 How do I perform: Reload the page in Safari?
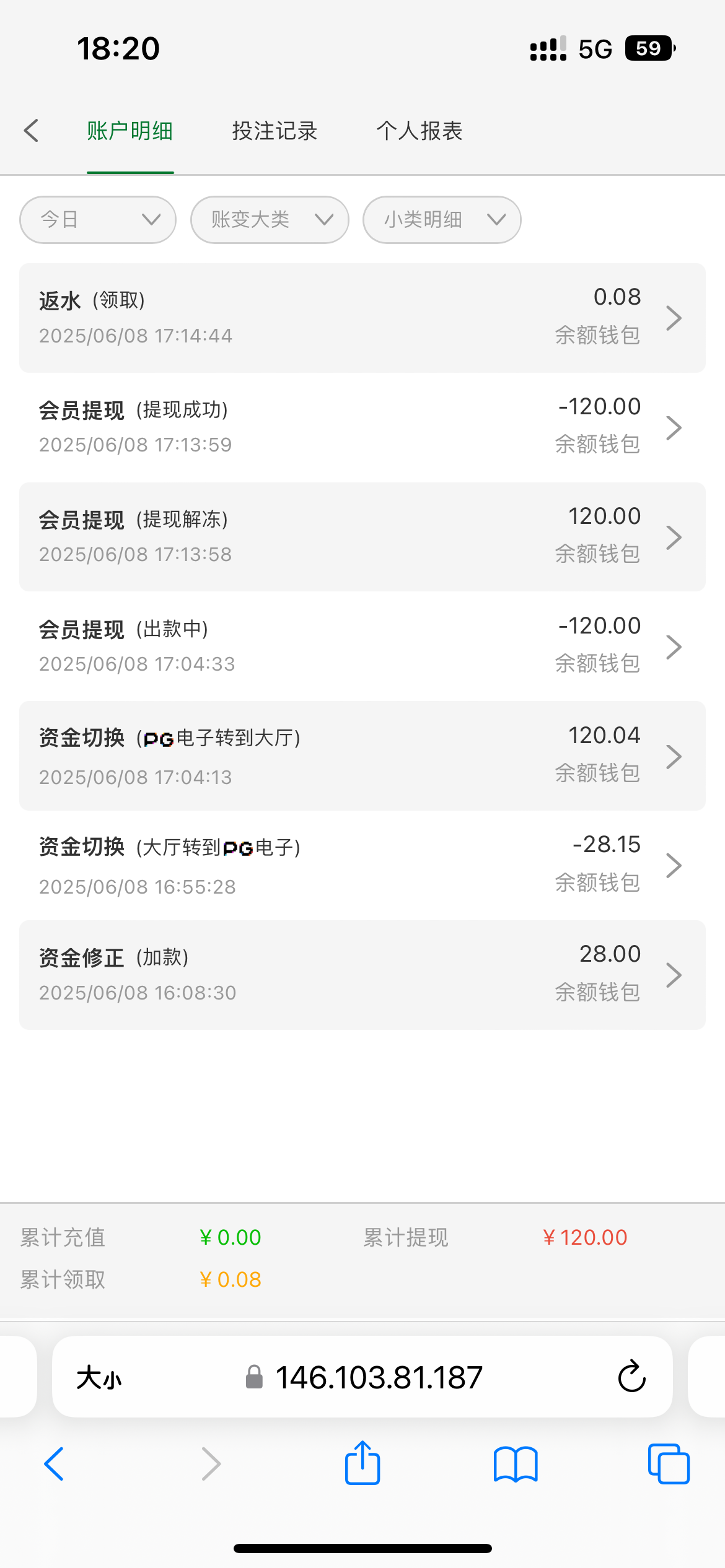tap(631, 1377)
